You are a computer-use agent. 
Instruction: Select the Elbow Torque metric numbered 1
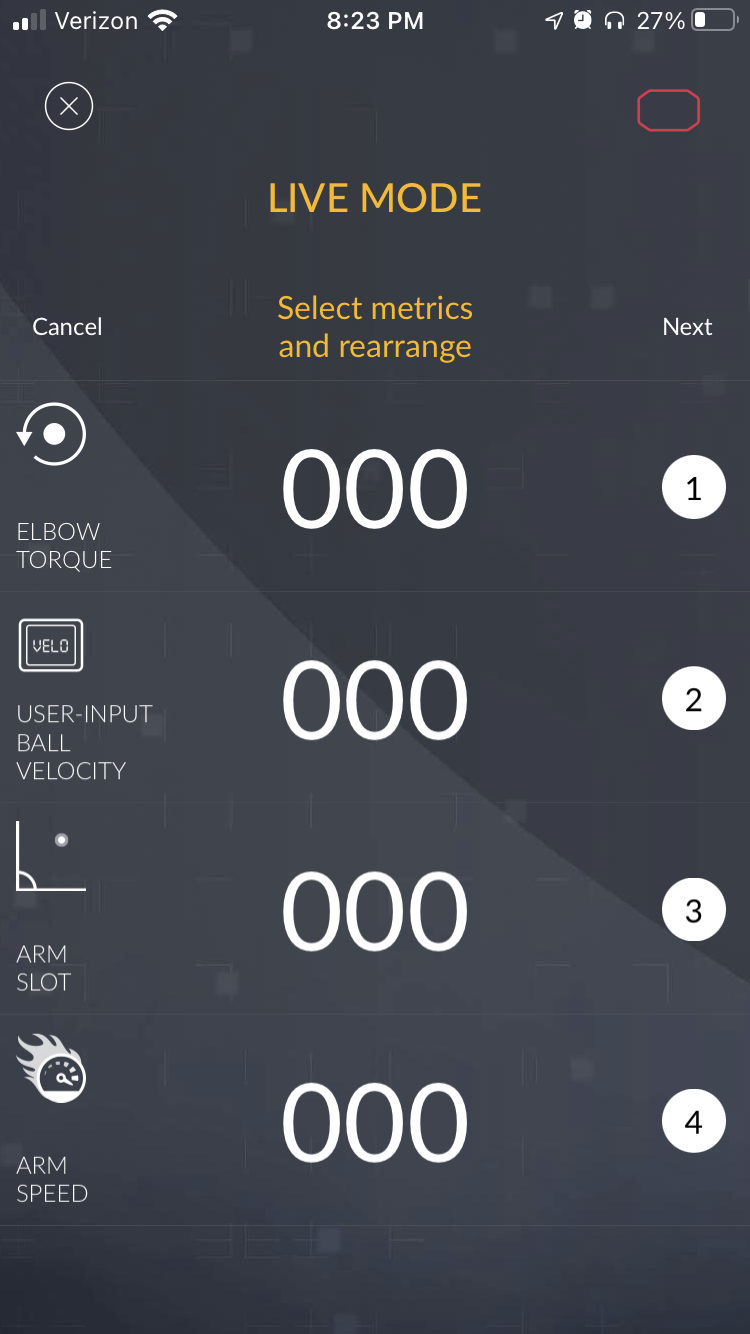[x=693, y=488]
